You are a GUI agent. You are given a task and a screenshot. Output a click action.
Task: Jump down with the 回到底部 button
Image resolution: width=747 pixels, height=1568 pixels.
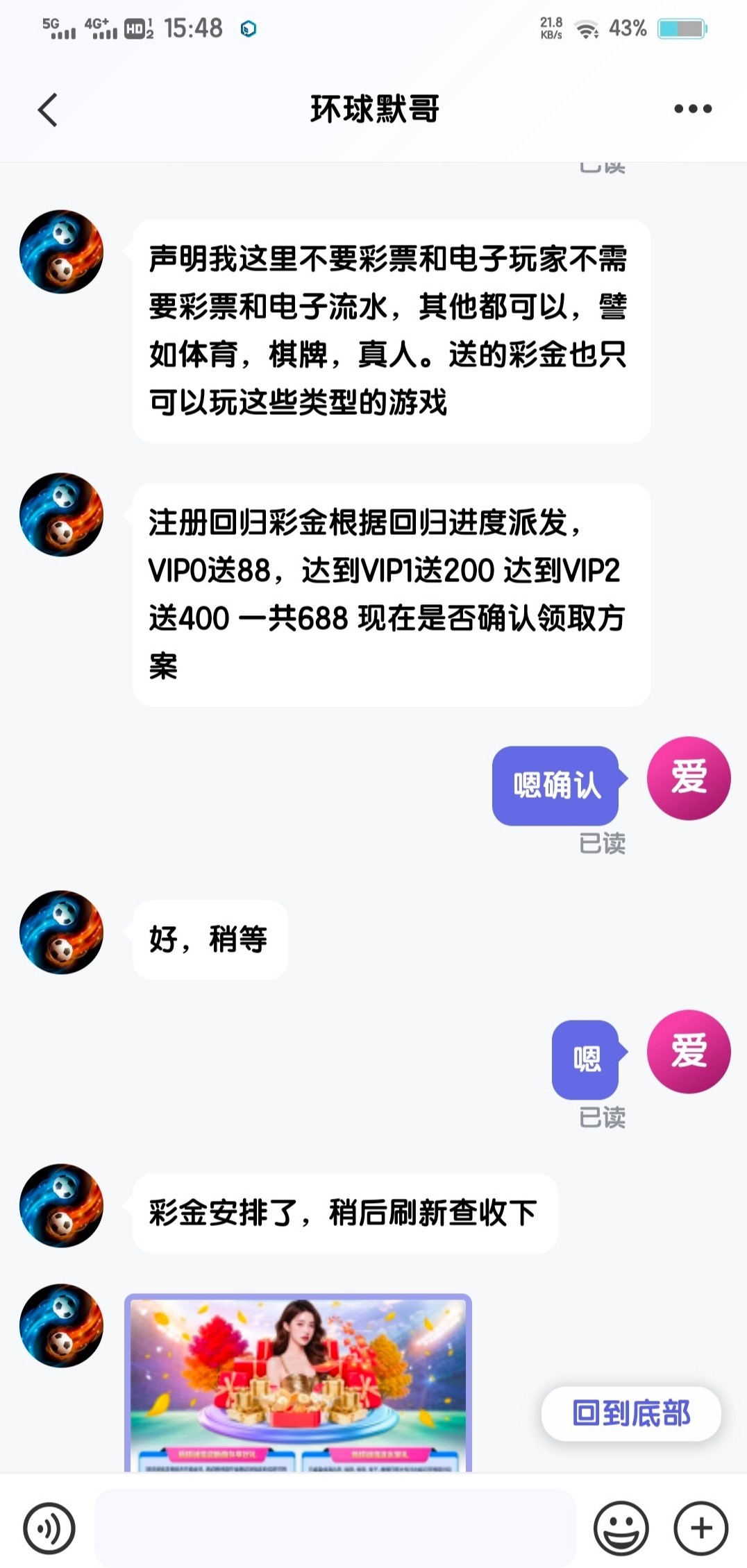[631, 1413]
